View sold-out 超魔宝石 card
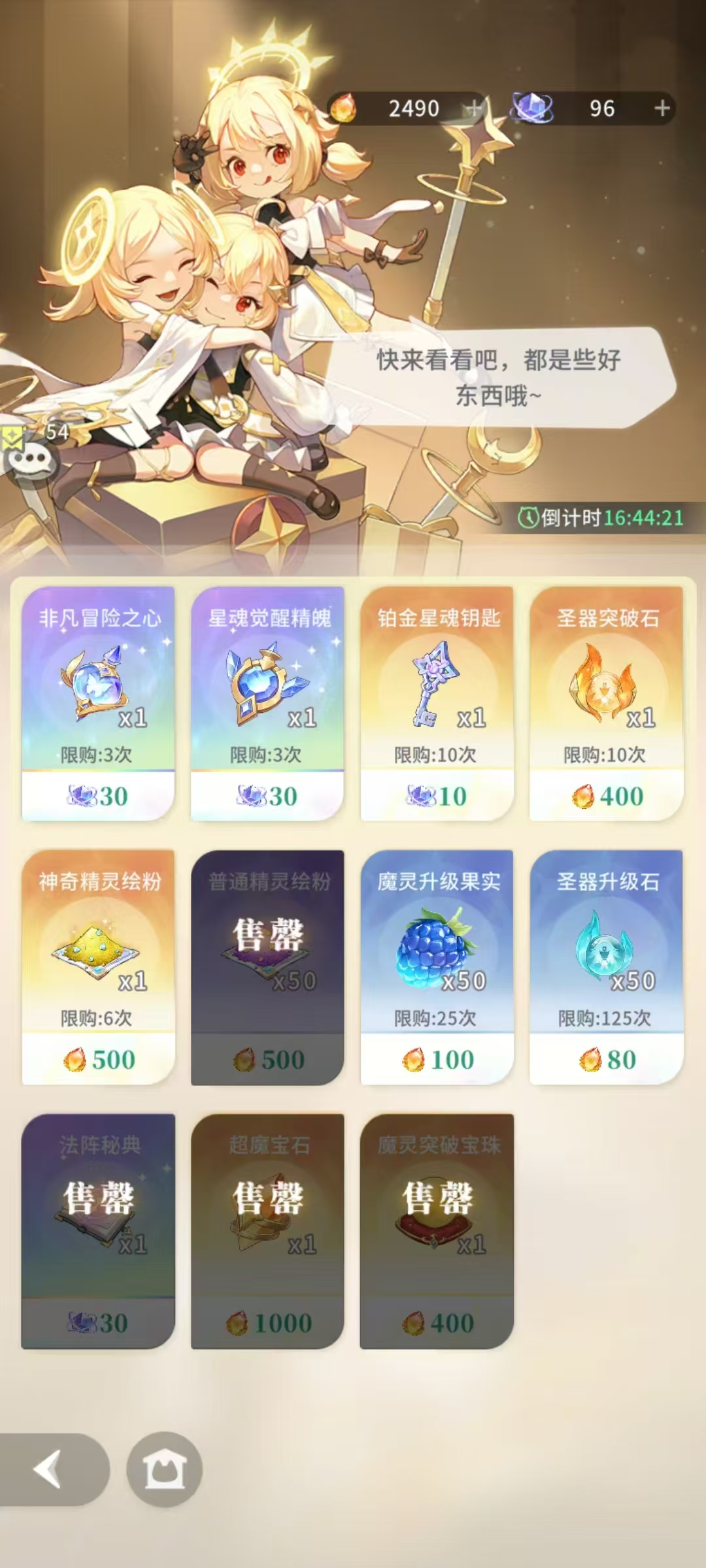706x1568 pixels. click(x=267, y=1231)
